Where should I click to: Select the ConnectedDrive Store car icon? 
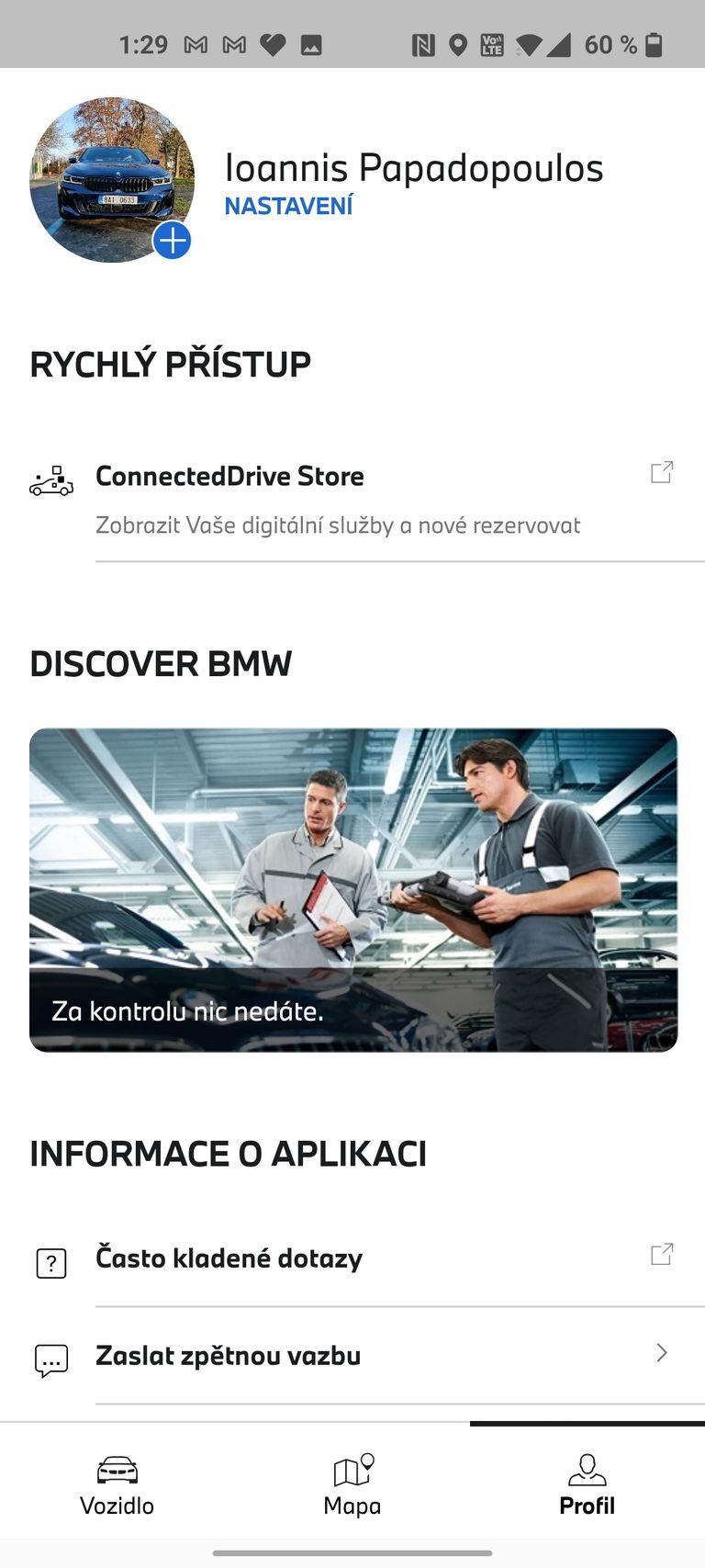click(52, 479)
